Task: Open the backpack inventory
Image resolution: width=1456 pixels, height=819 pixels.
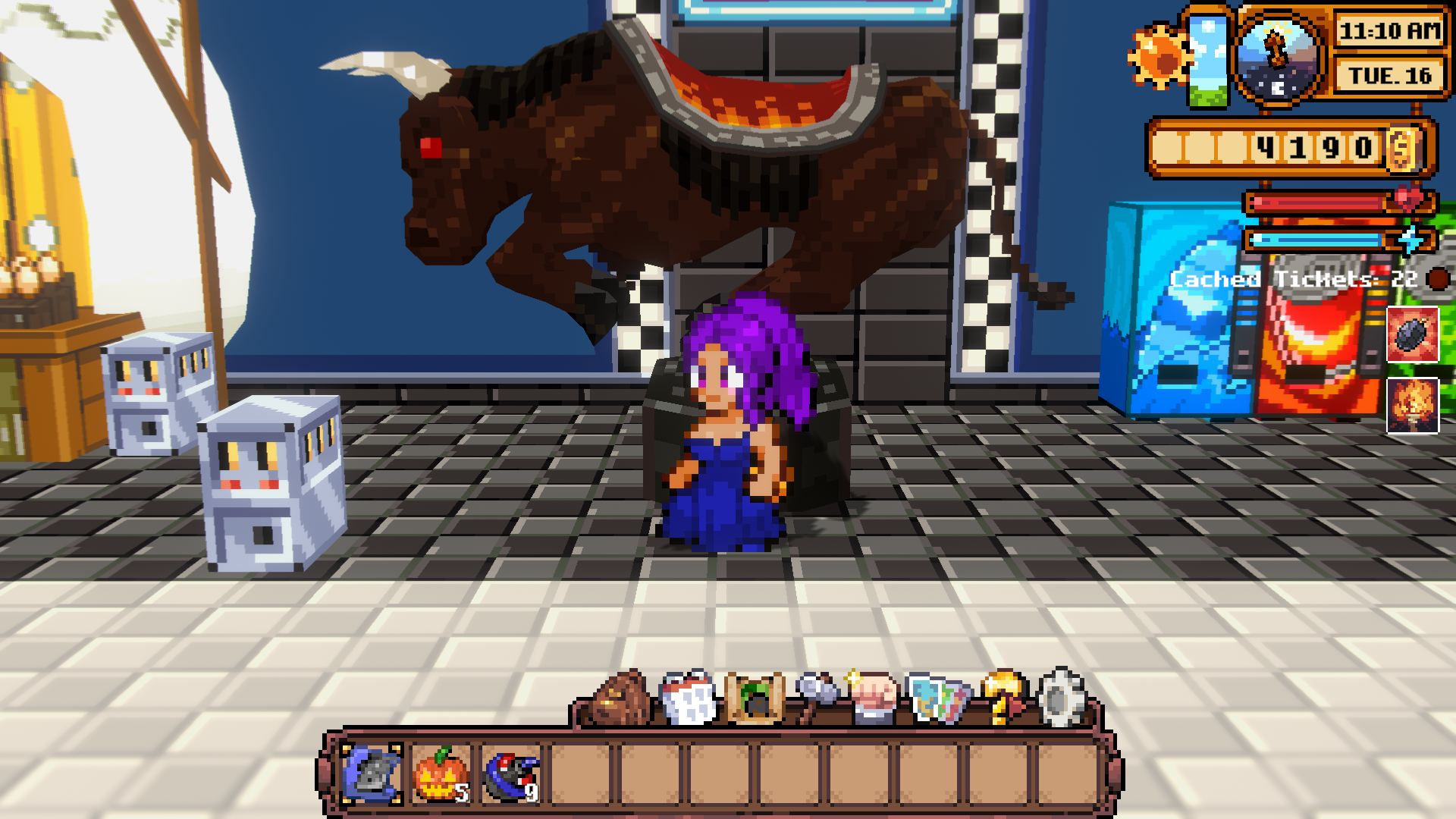Action: click(622, 699)
